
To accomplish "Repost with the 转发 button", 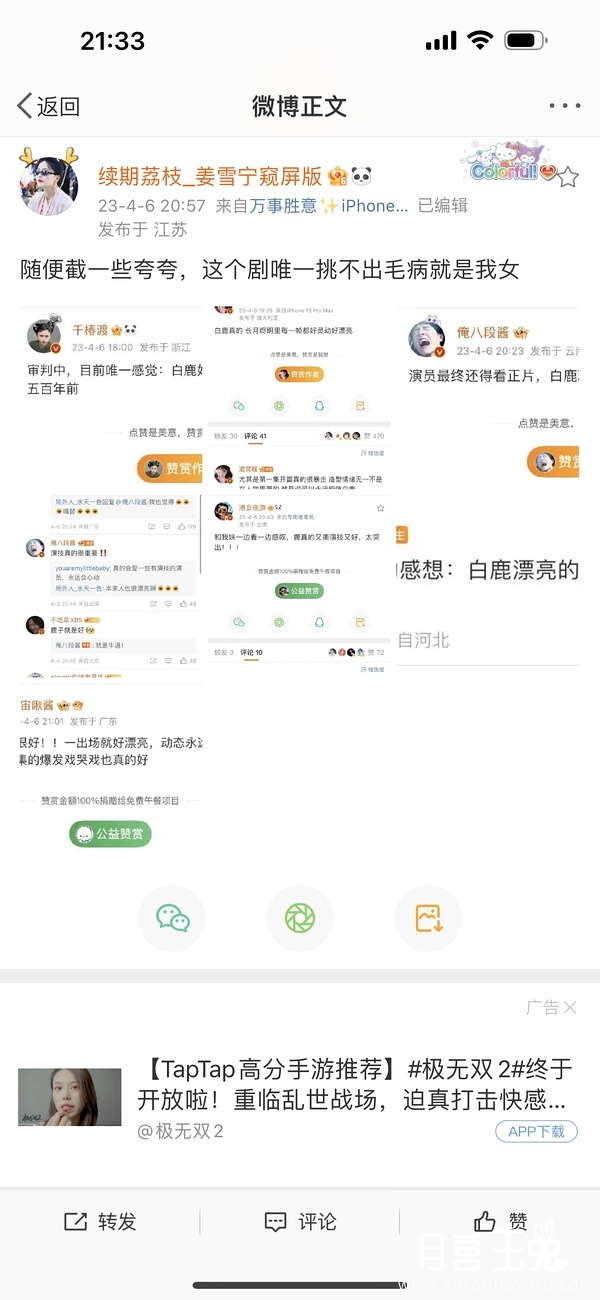I will point(100,1221).
